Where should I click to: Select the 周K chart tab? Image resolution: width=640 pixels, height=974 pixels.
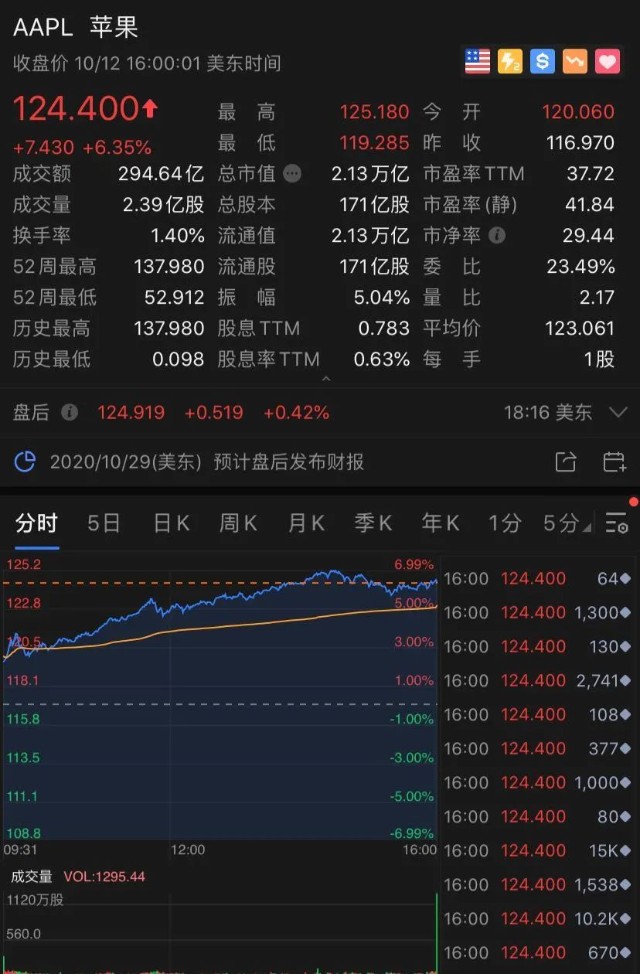point(238,523)
